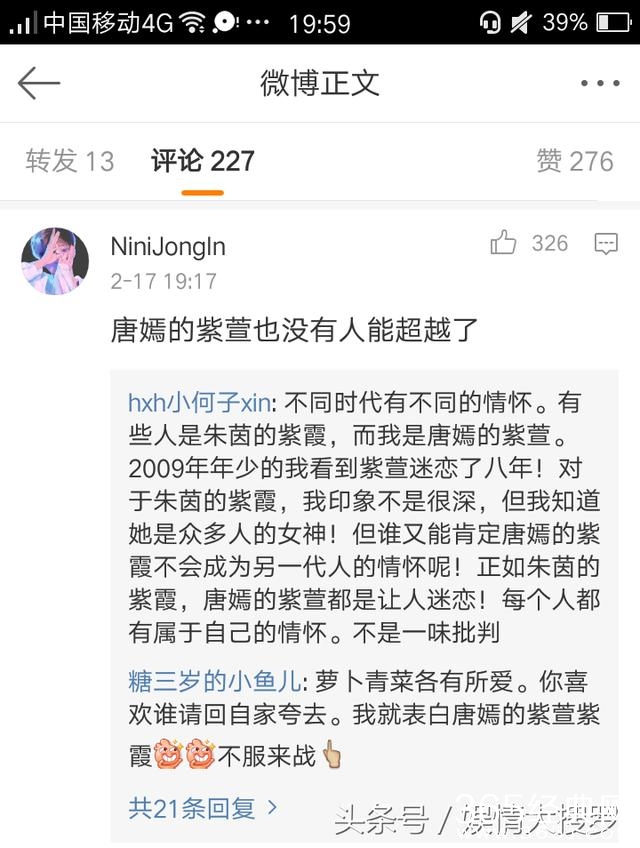Open NiniJongIn username link
The image size is (640, 848).
click(x=168, y=246)
